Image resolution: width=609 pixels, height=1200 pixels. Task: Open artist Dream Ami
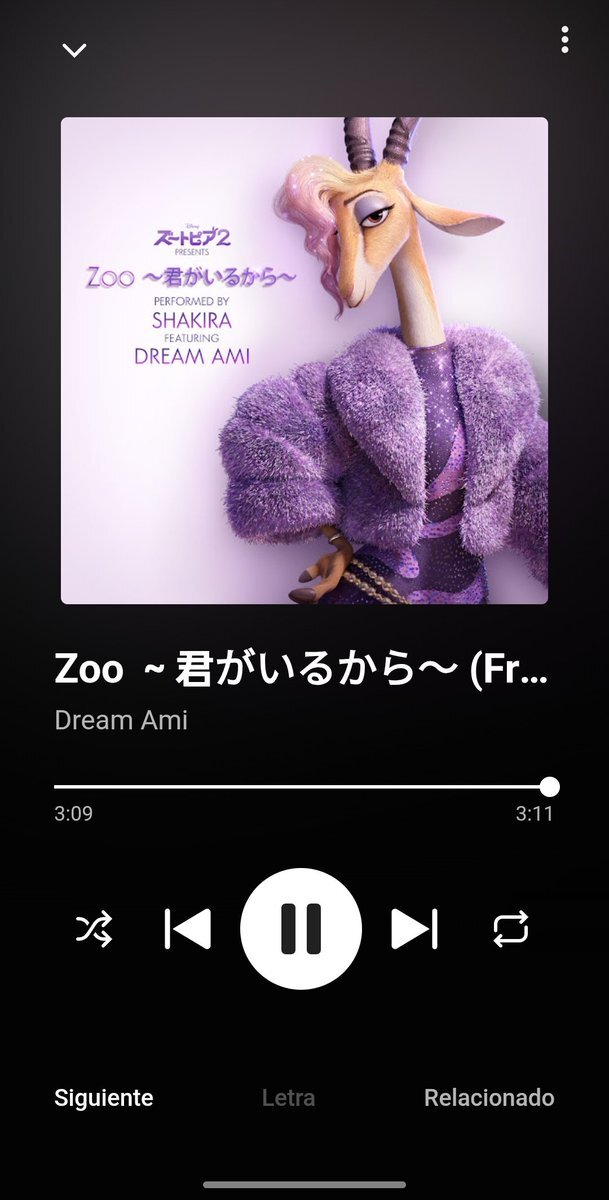tap(121, 719)
